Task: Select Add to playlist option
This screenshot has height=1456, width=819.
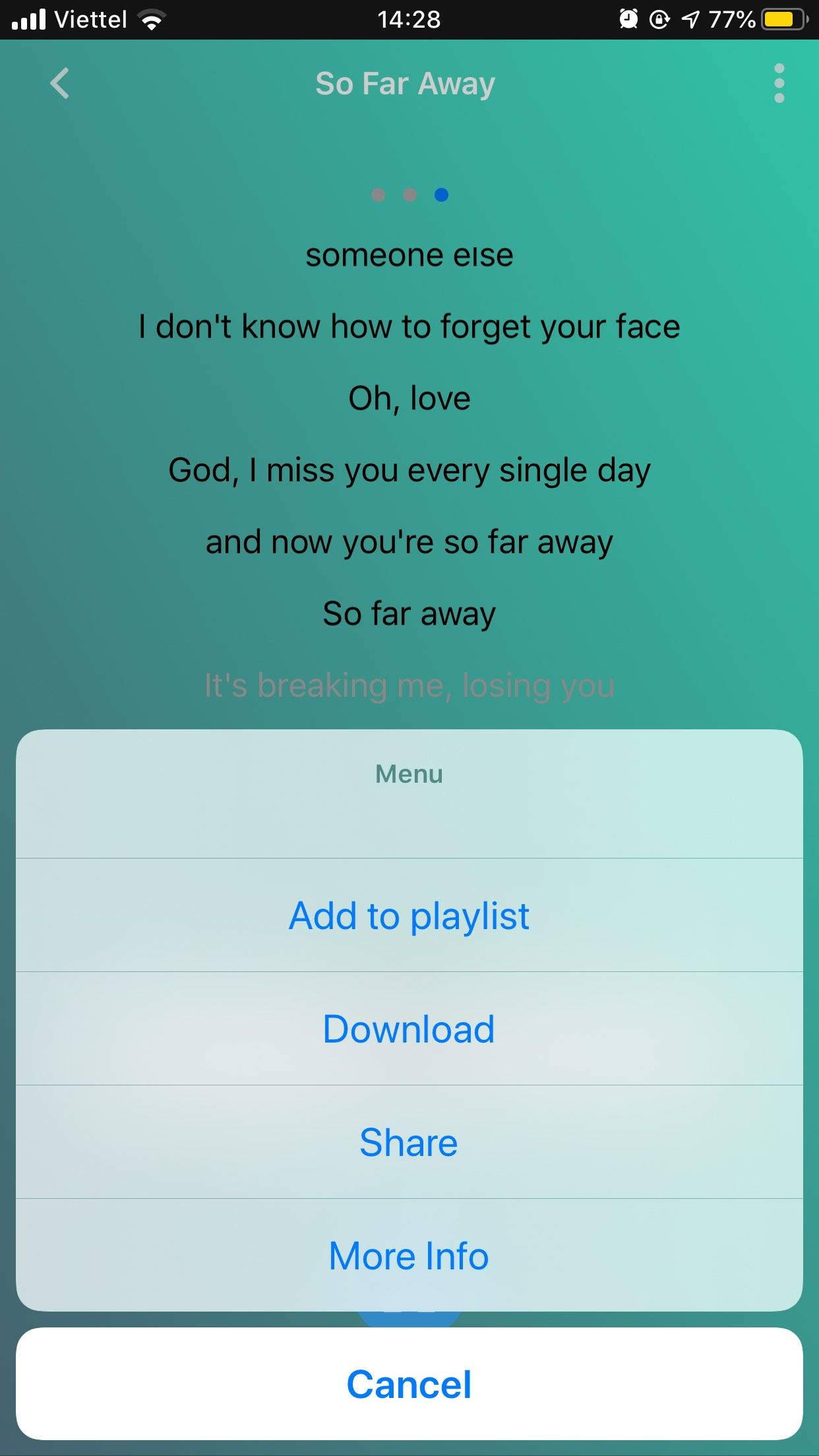Action: [409, 915]
